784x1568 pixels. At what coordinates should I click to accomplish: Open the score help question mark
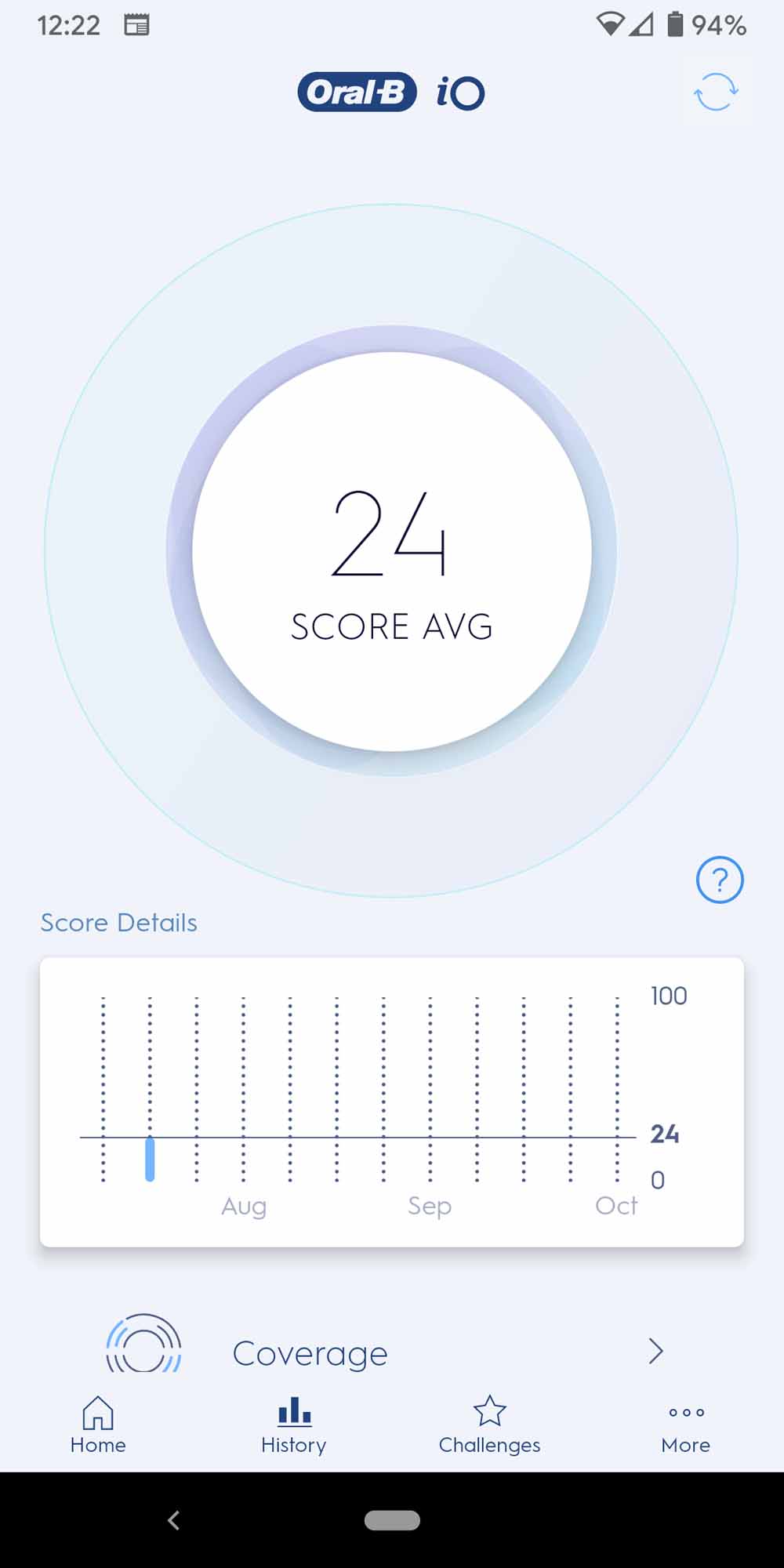720,880
